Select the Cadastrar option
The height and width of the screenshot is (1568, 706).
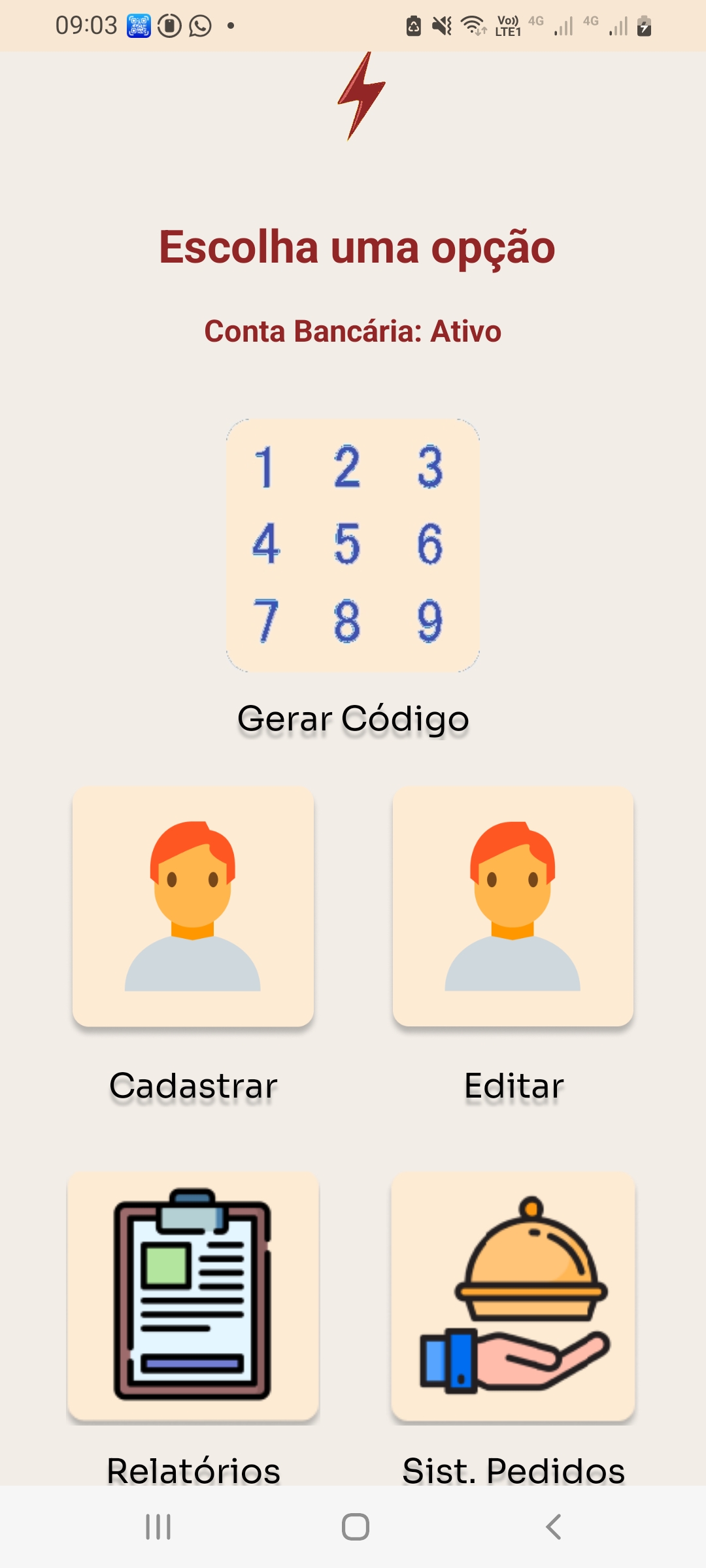[x=193, y=907]
